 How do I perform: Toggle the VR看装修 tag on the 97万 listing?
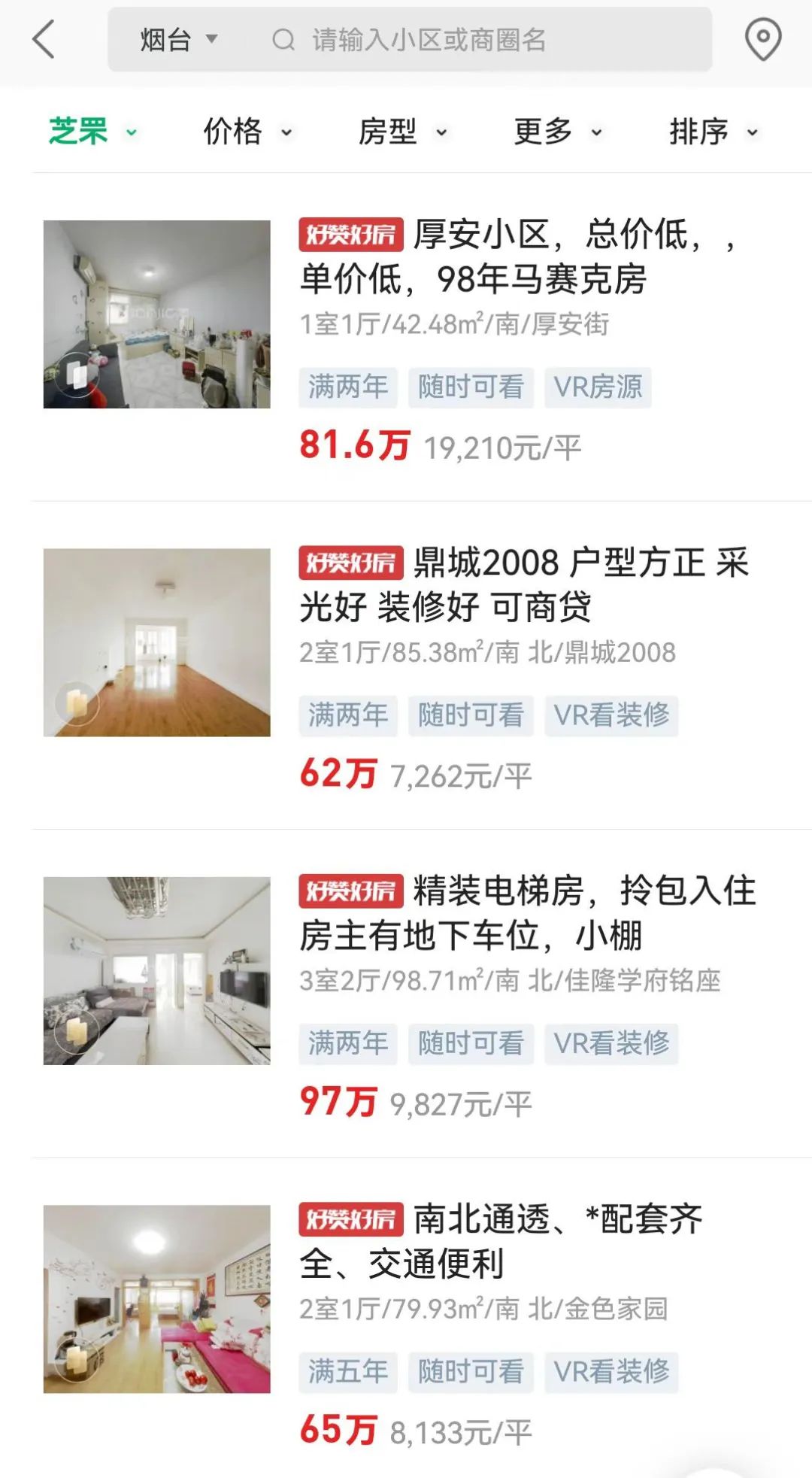[x=611, y=1043]
